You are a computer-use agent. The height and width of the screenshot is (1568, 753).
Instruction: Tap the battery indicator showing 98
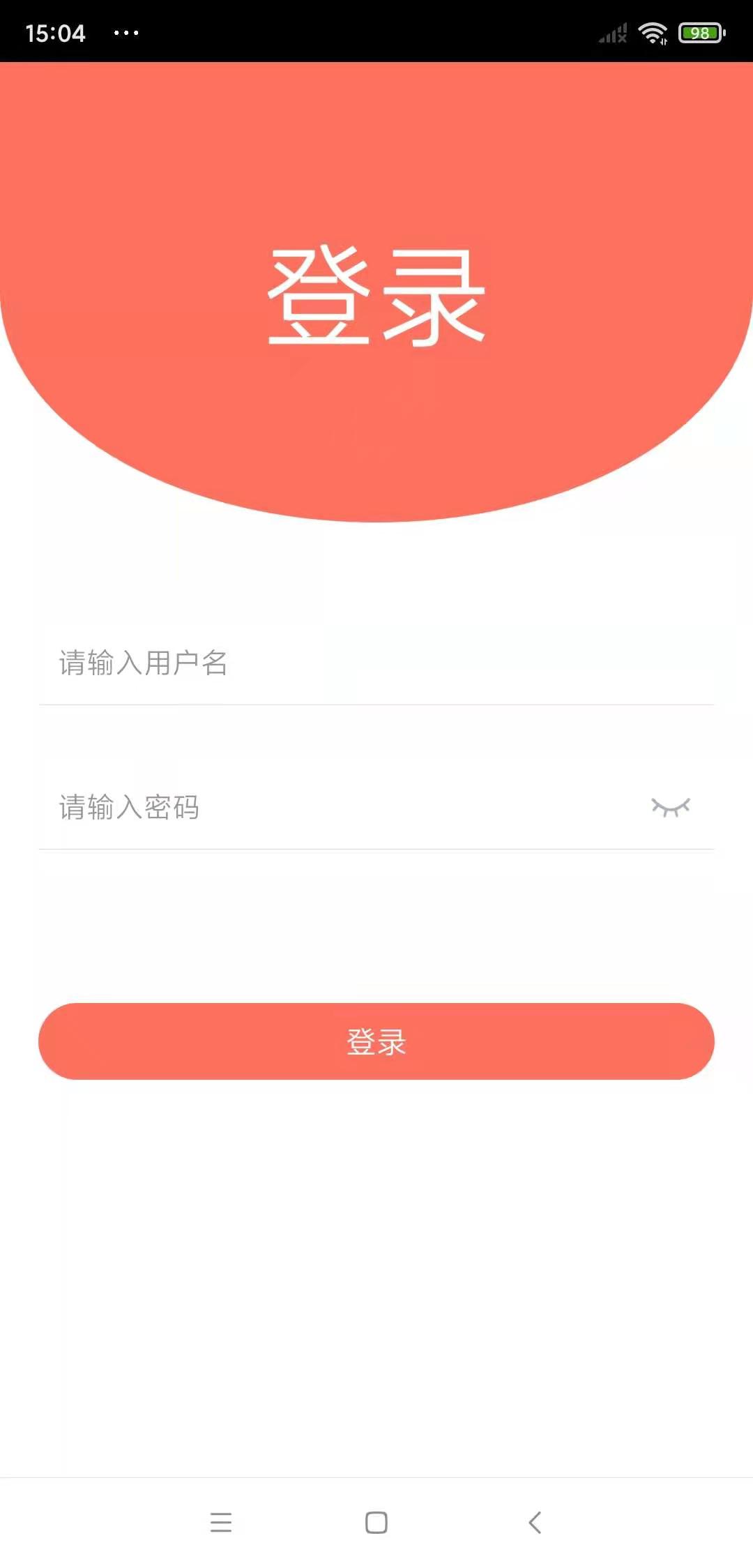(x=699, y=31)
